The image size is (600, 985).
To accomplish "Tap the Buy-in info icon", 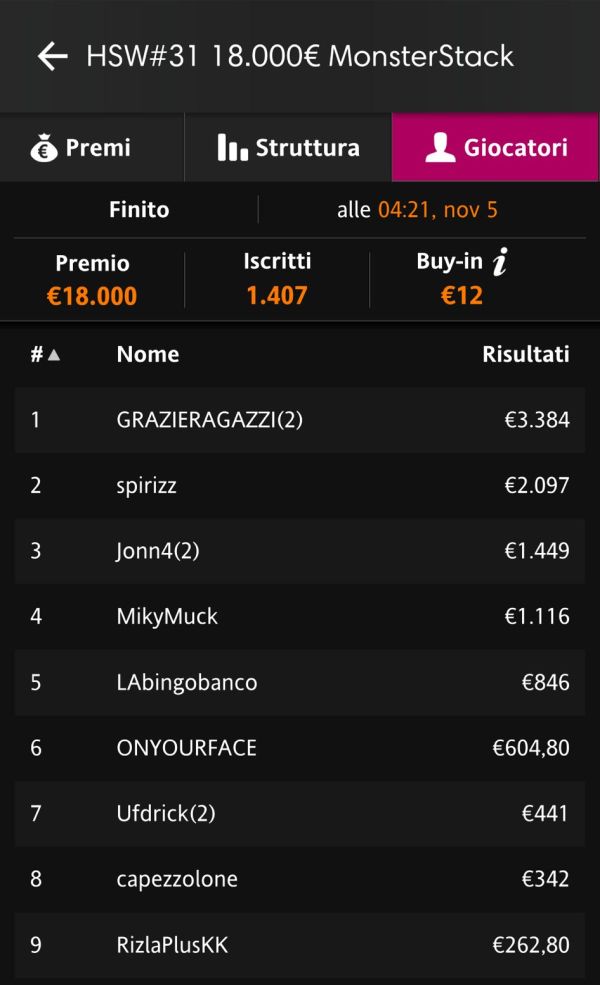I will (x=501, y=261).
